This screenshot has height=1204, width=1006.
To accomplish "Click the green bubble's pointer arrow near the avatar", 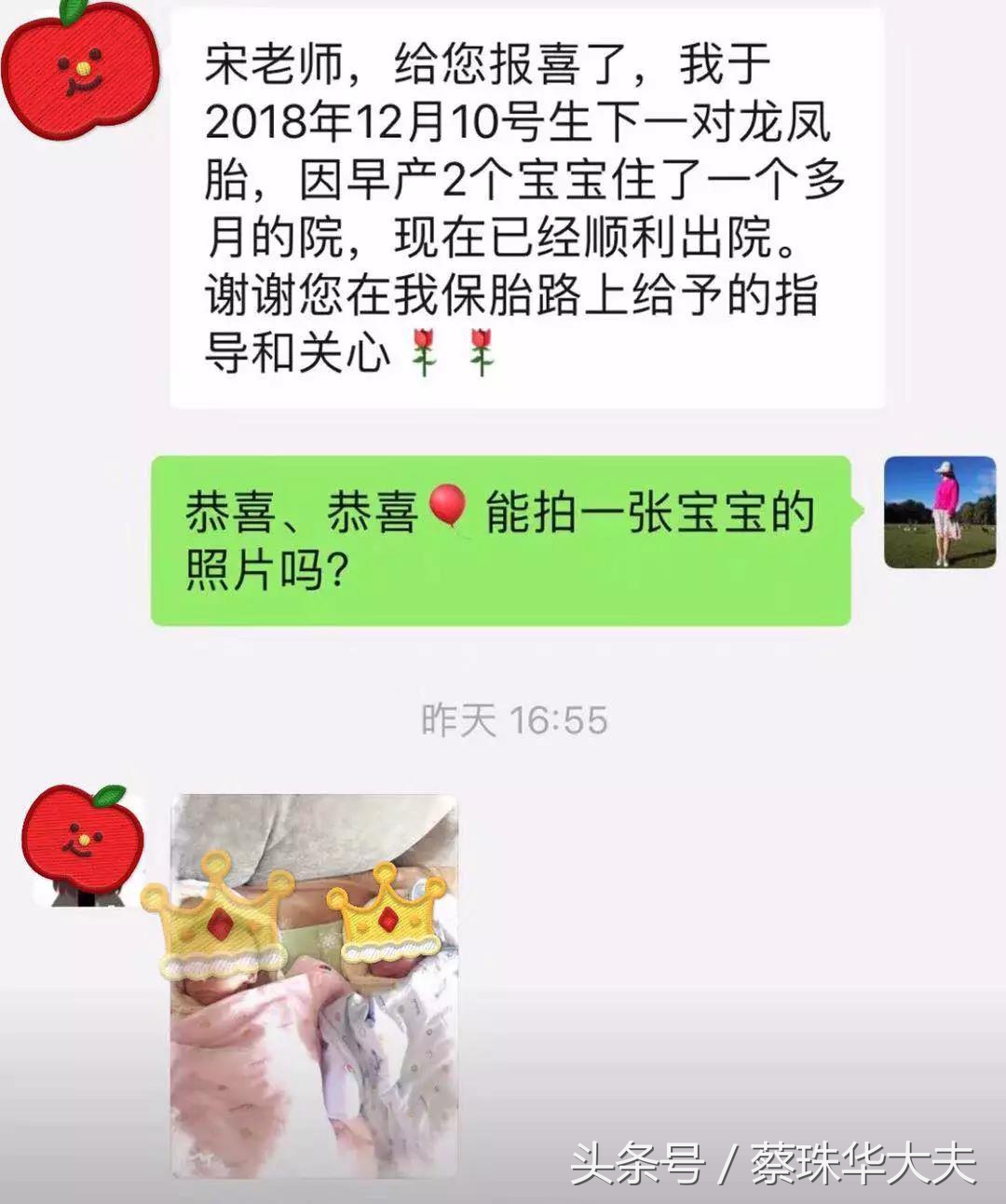I will pos(858,508).
